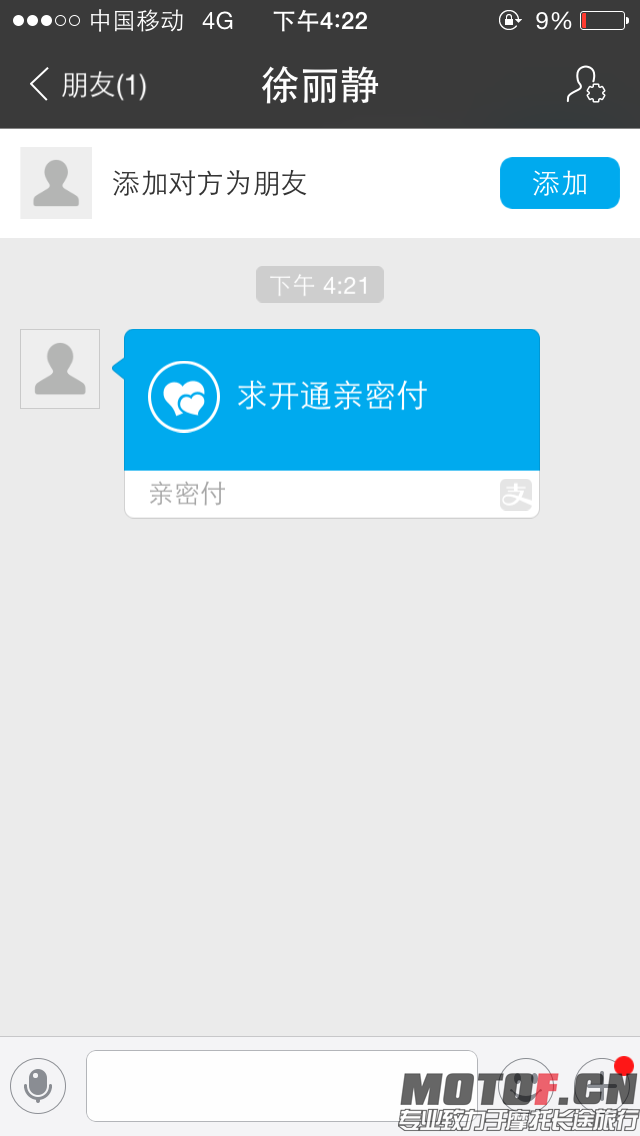This screenshot has width=640, height=1136.
Task: Focus the message text field
Action: (x=281, y=1085)
